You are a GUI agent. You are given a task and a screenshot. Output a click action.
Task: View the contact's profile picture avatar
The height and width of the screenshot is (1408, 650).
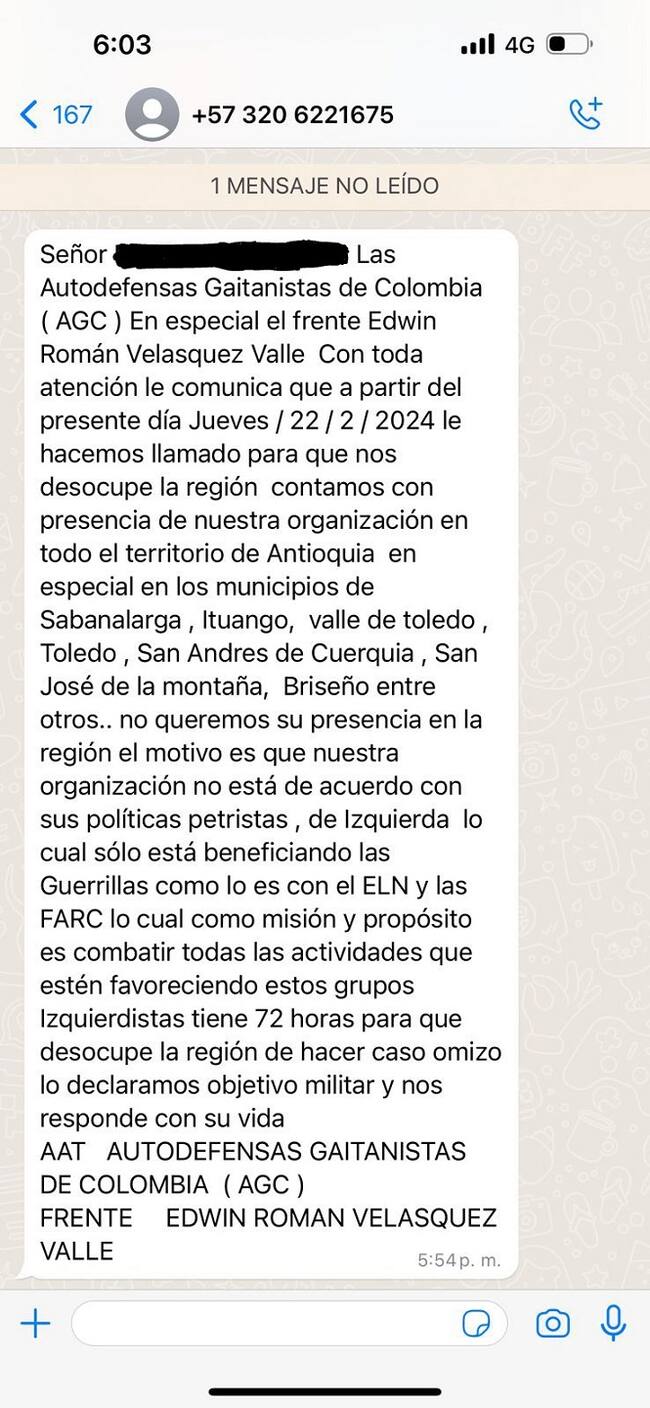pyautogui.click(x=152, y=114)
